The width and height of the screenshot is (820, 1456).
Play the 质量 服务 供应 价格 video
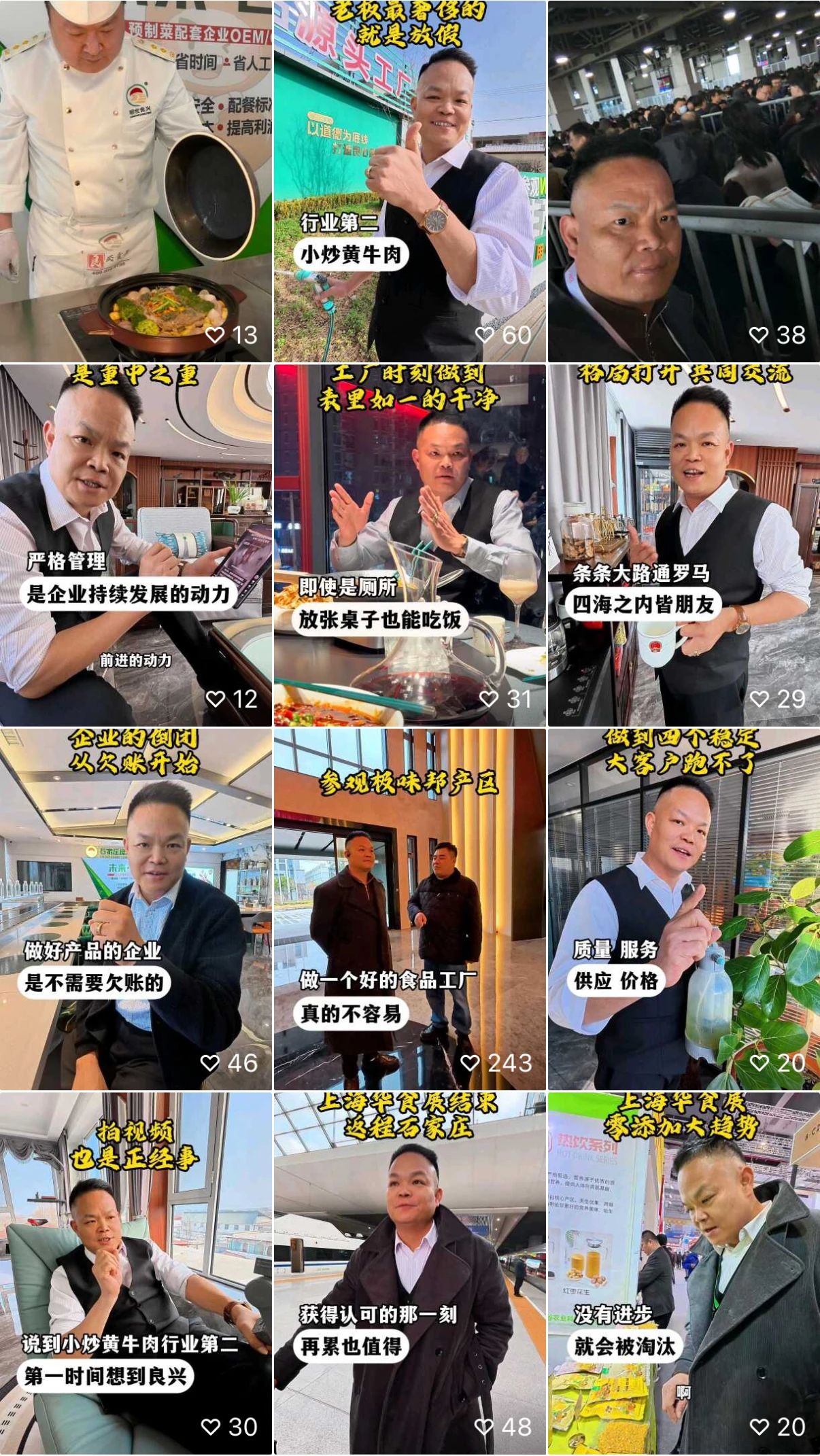click(x=684, y=909)
